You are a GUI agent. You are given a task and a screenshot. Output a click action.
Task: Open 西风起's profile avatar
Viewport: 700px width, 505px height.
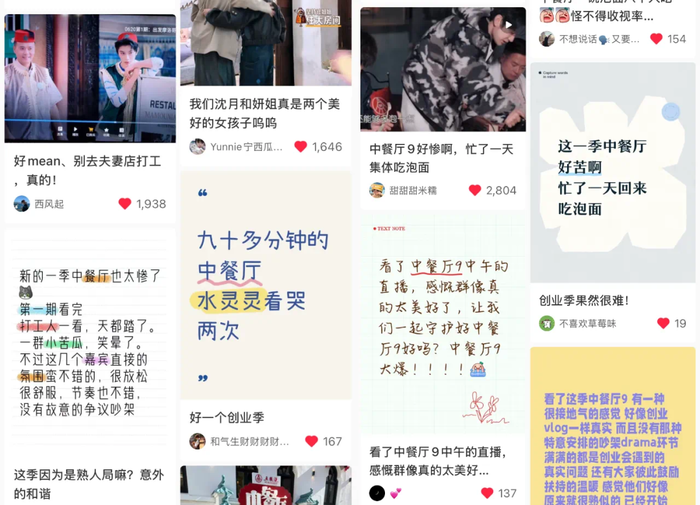22,204
